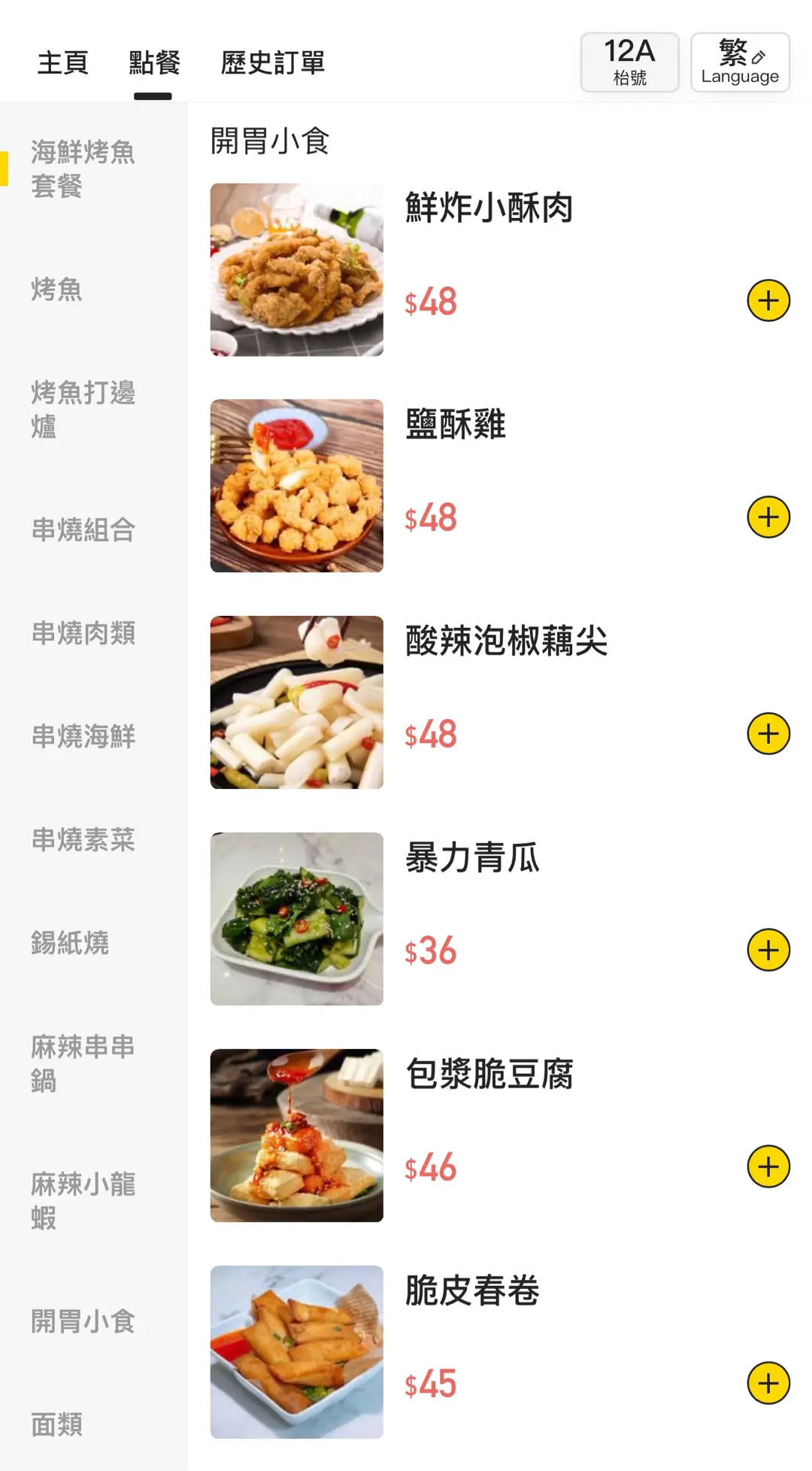
Task: Open the 歷史訂單 tab
Action: tap(273, 63)
